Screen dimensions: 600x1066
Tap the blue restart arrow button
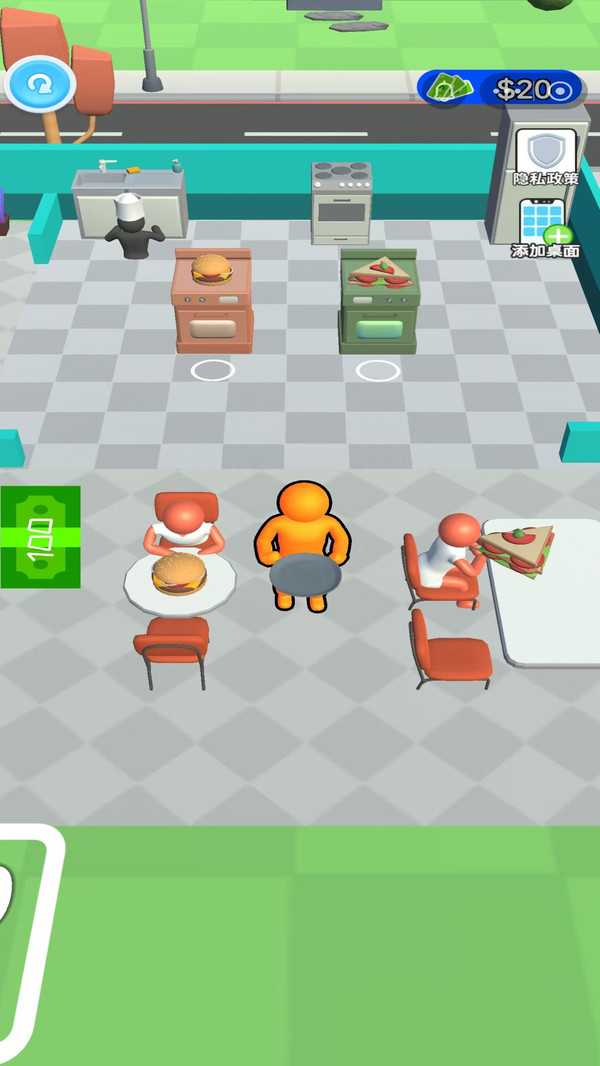coord(39,84)
